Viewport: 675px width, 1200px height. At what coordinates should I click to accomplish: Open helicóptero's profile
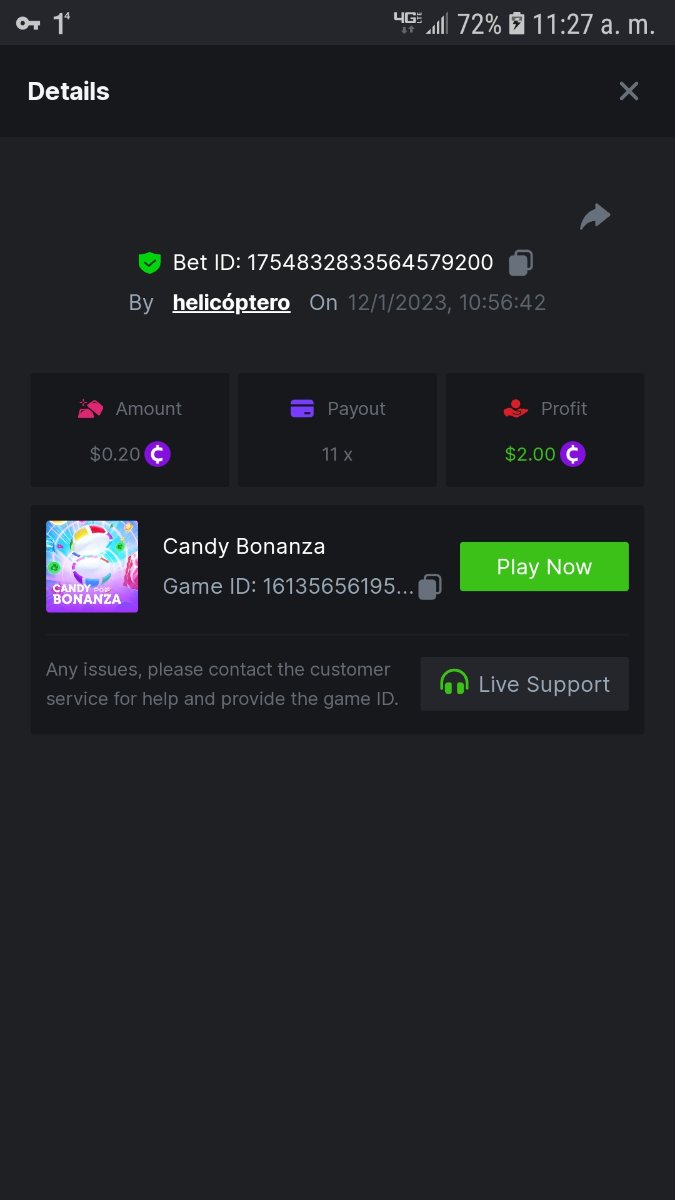(x=231, y=302)
